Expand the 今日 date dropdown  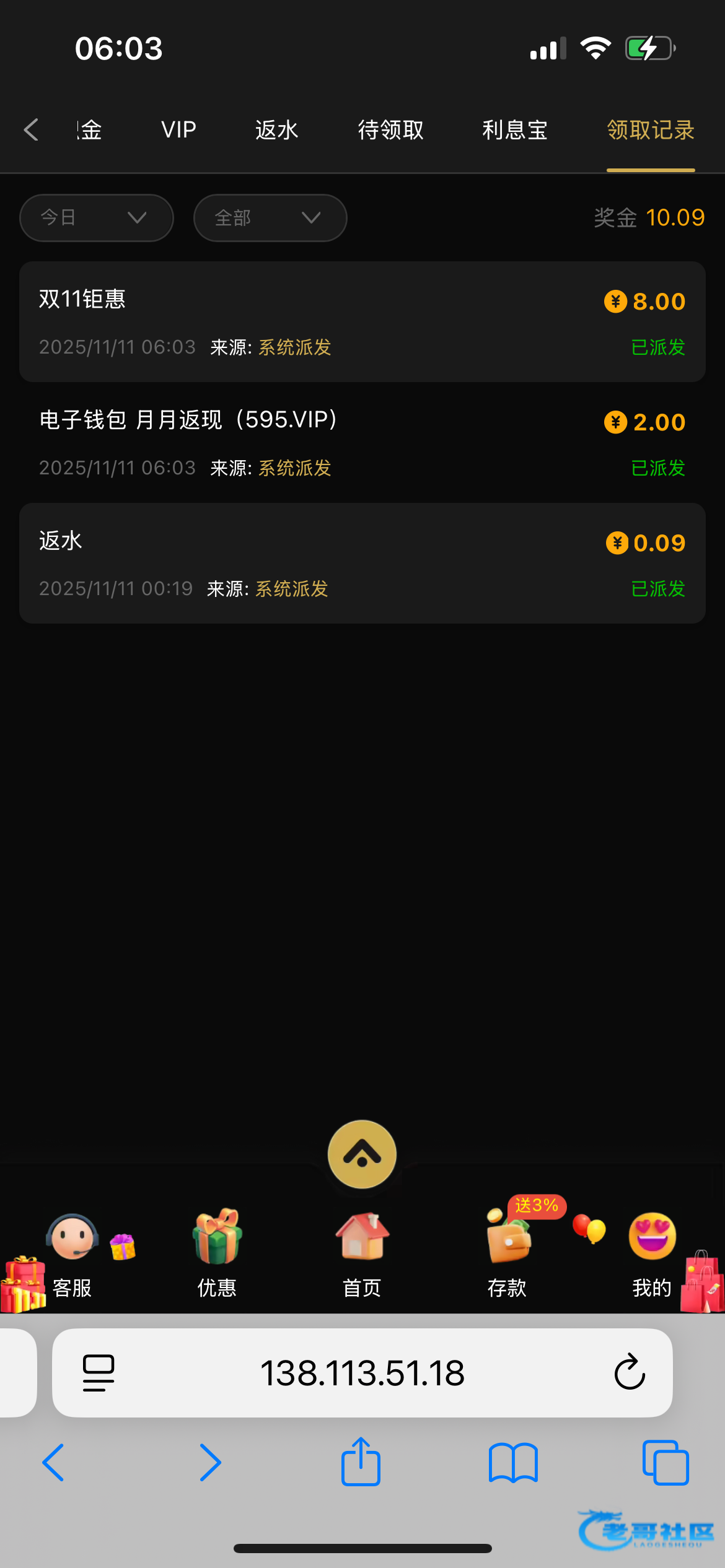point(96,218)
